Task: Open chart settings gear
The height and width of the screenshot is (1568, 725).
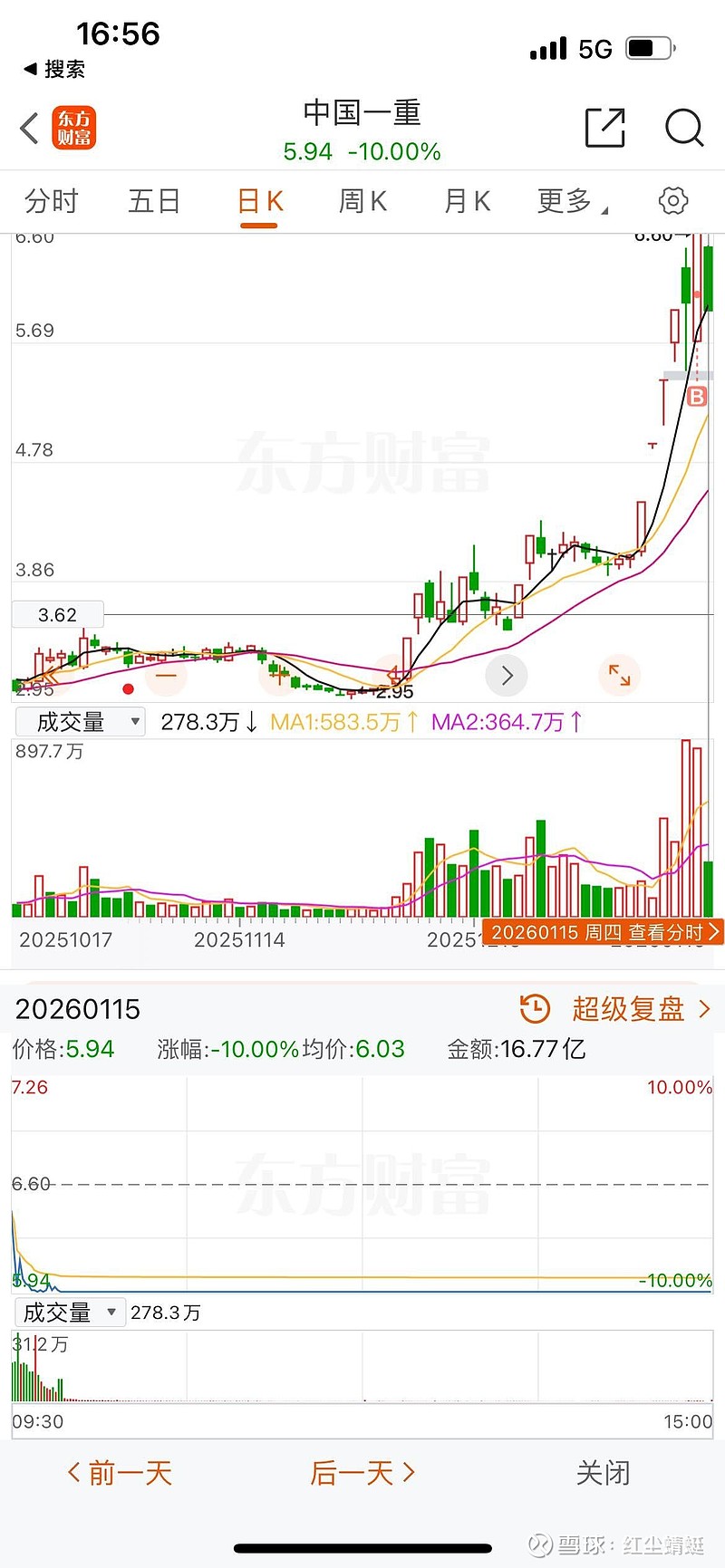Action: point(672,201)
